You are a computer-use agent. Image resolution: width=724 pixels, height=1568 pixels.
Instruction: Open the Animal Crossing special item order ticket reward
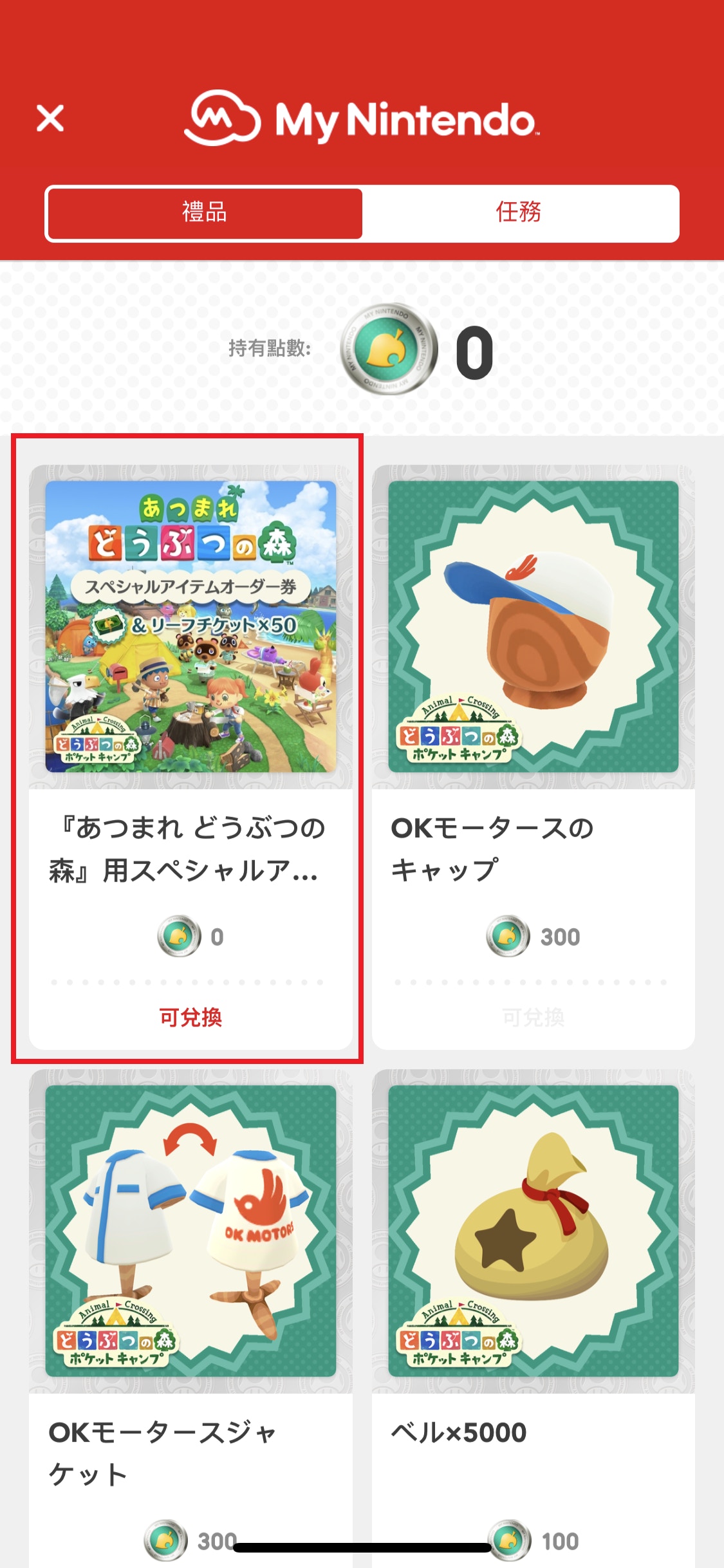[x=191, y=624]
